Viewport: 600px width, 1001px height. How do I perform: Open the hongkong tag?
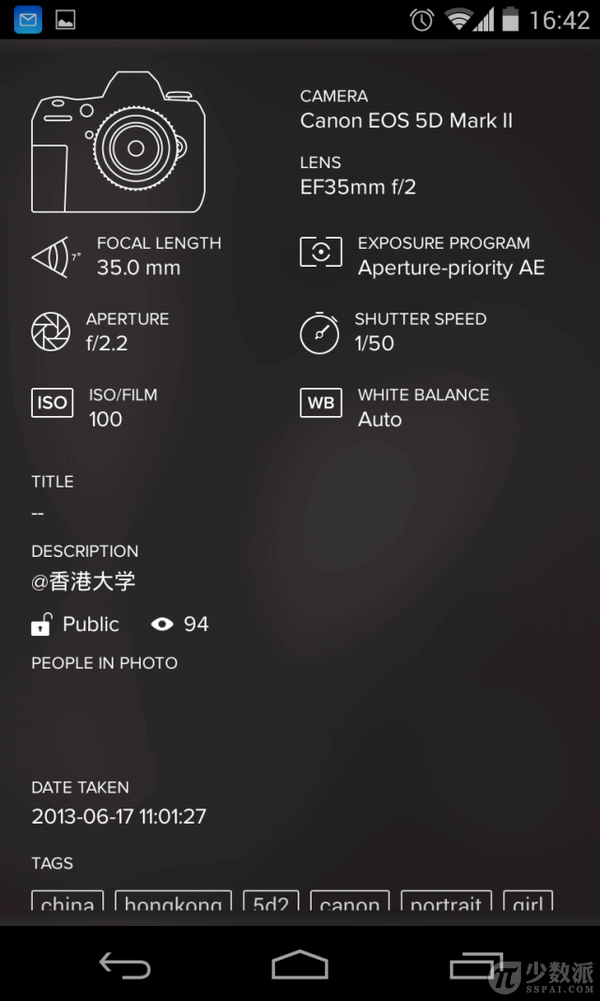[173, 904]
